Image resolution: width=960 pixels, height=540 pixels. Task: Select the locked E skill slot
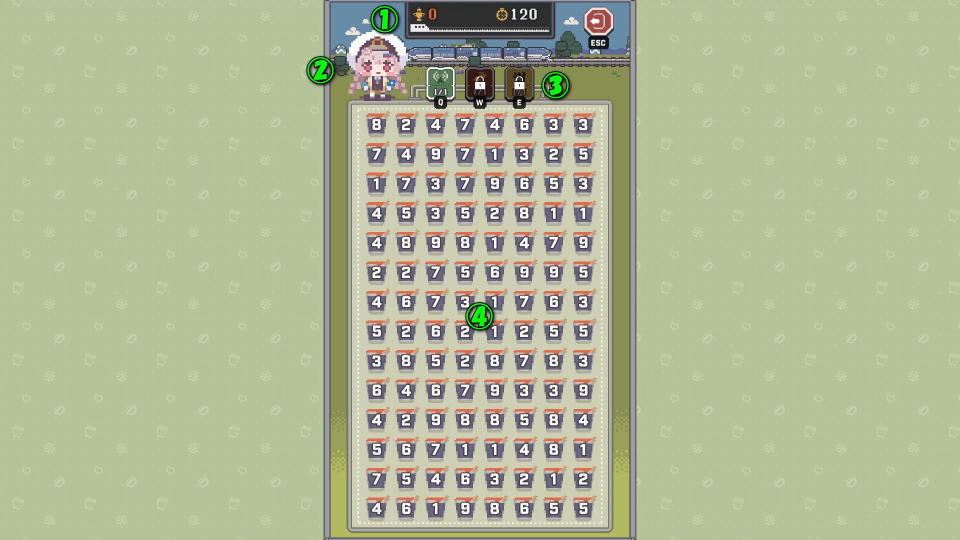(x=519, y=82)
